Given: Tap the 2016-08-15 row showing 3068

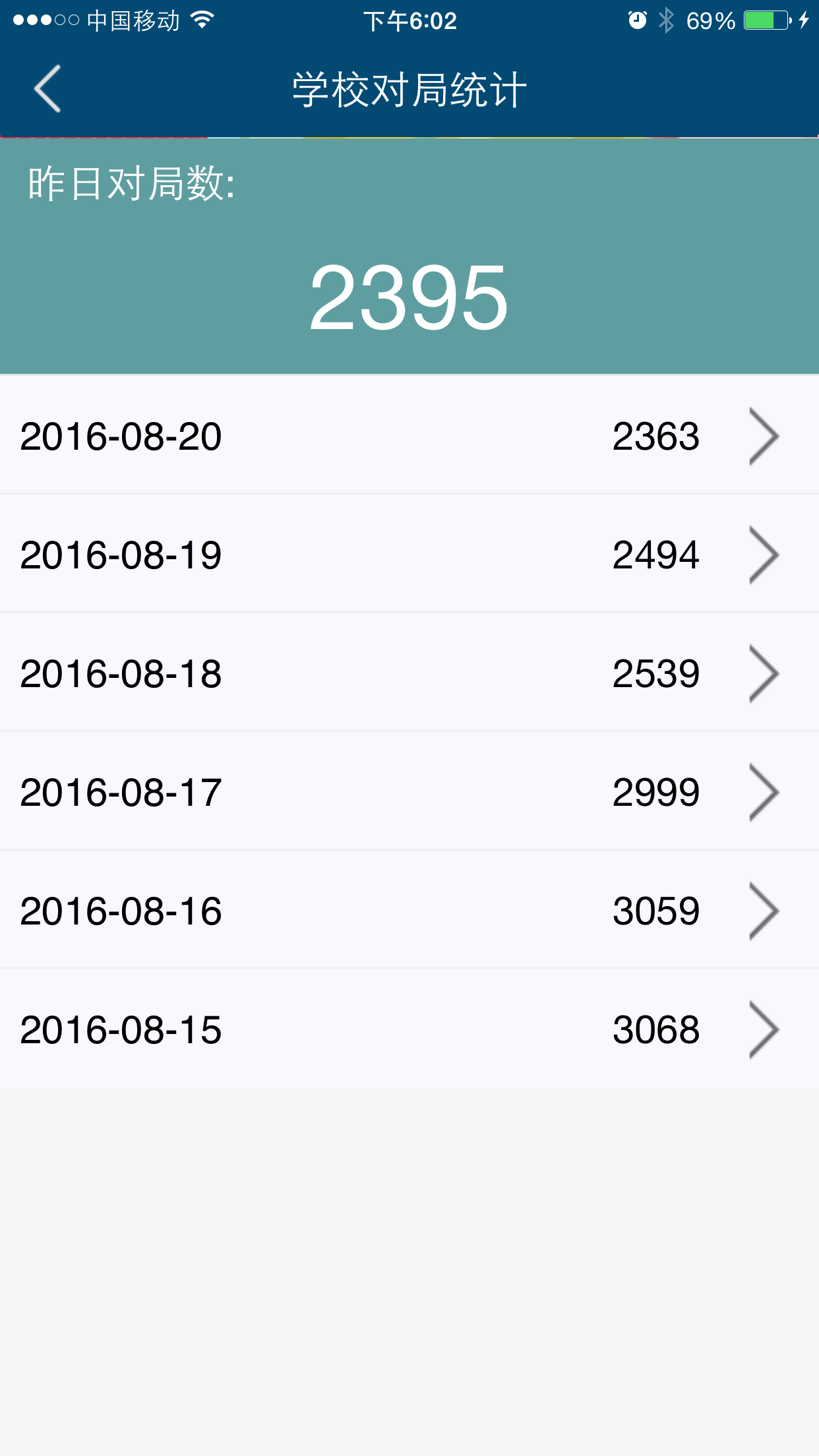Looking at the screenshot, I should point(409,1029).
